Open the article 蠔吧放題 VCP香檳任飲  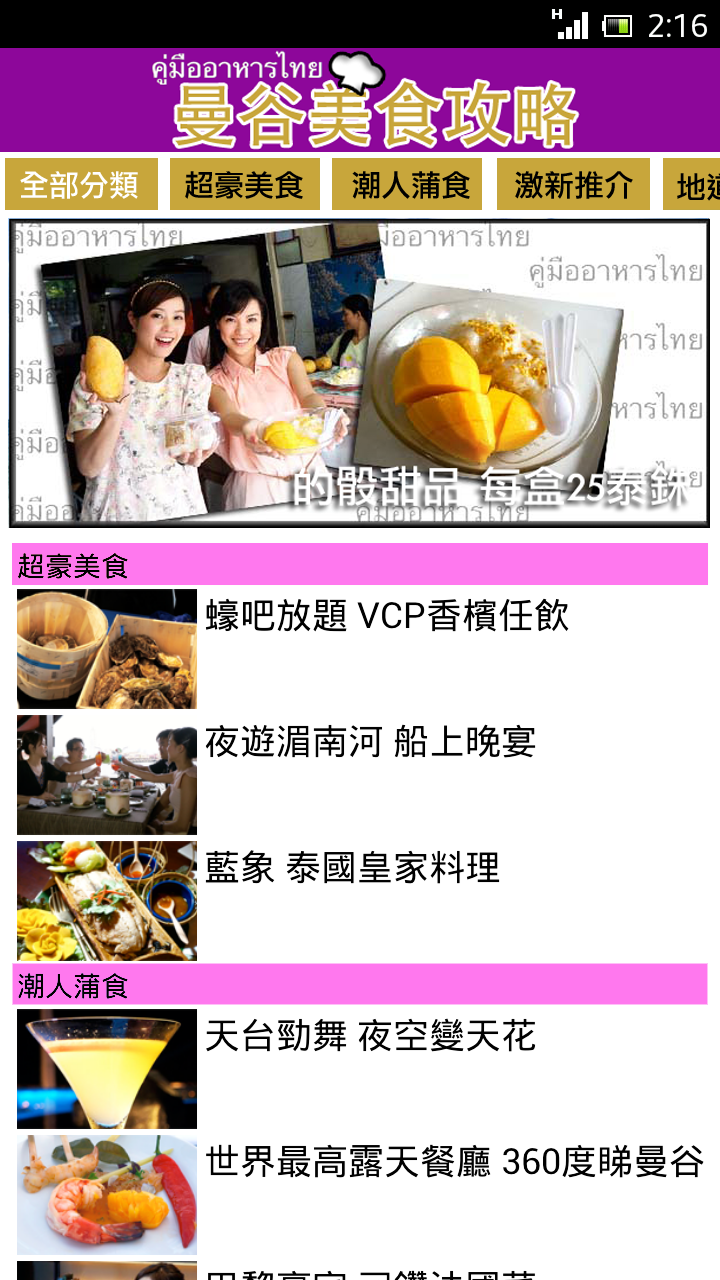(360, 648)
